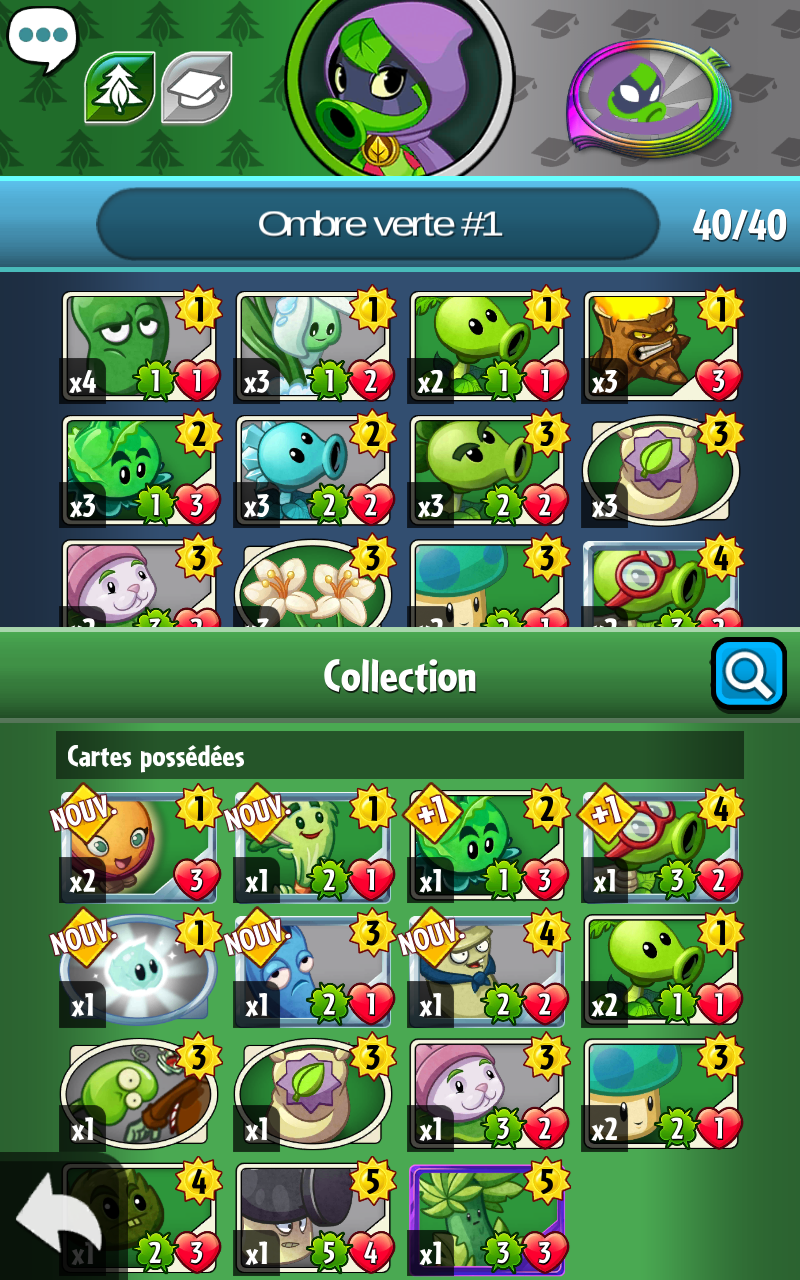Rename the deck Ombre verte #1

[x=378, y=224]
